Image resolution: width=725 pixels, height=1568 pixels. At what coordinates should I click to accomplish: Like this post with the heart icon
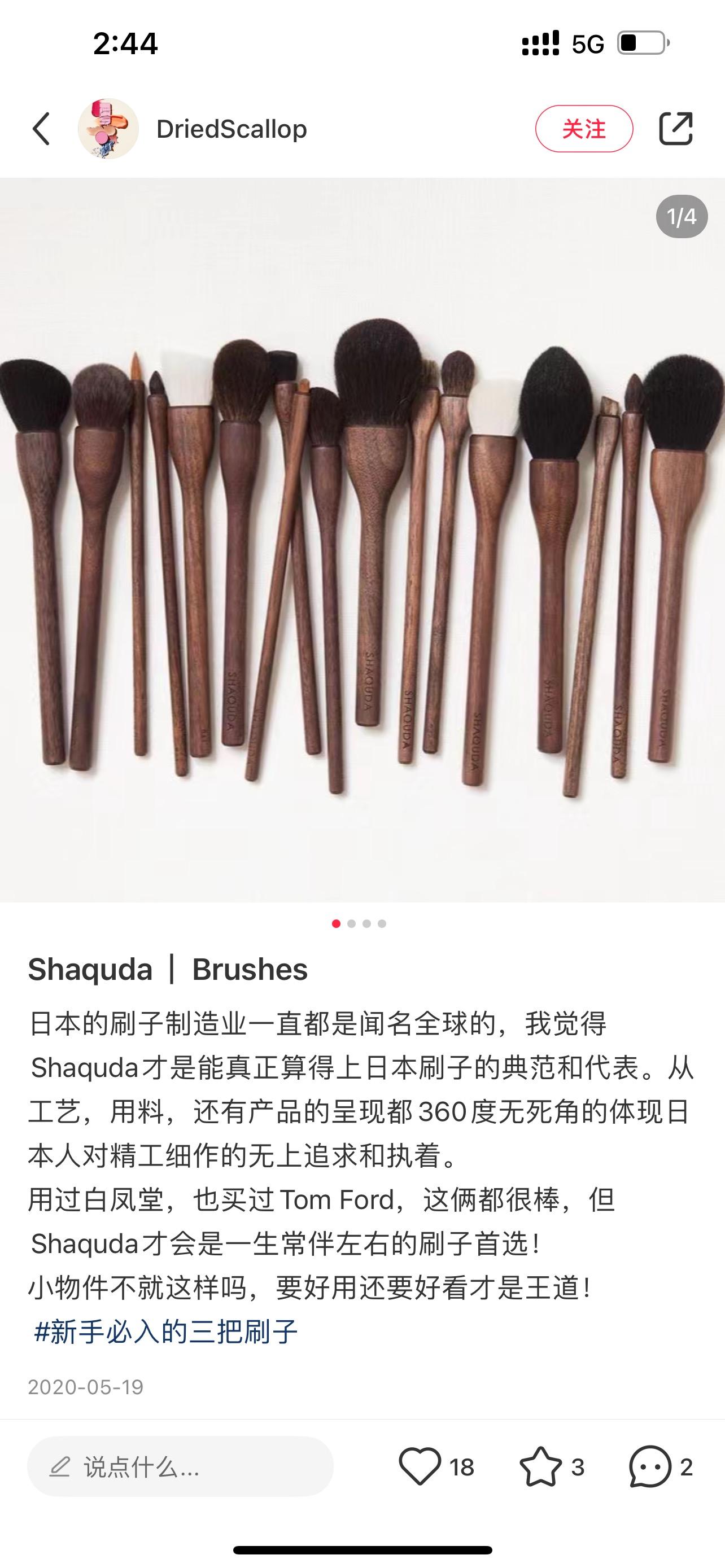click(420, 1467)
